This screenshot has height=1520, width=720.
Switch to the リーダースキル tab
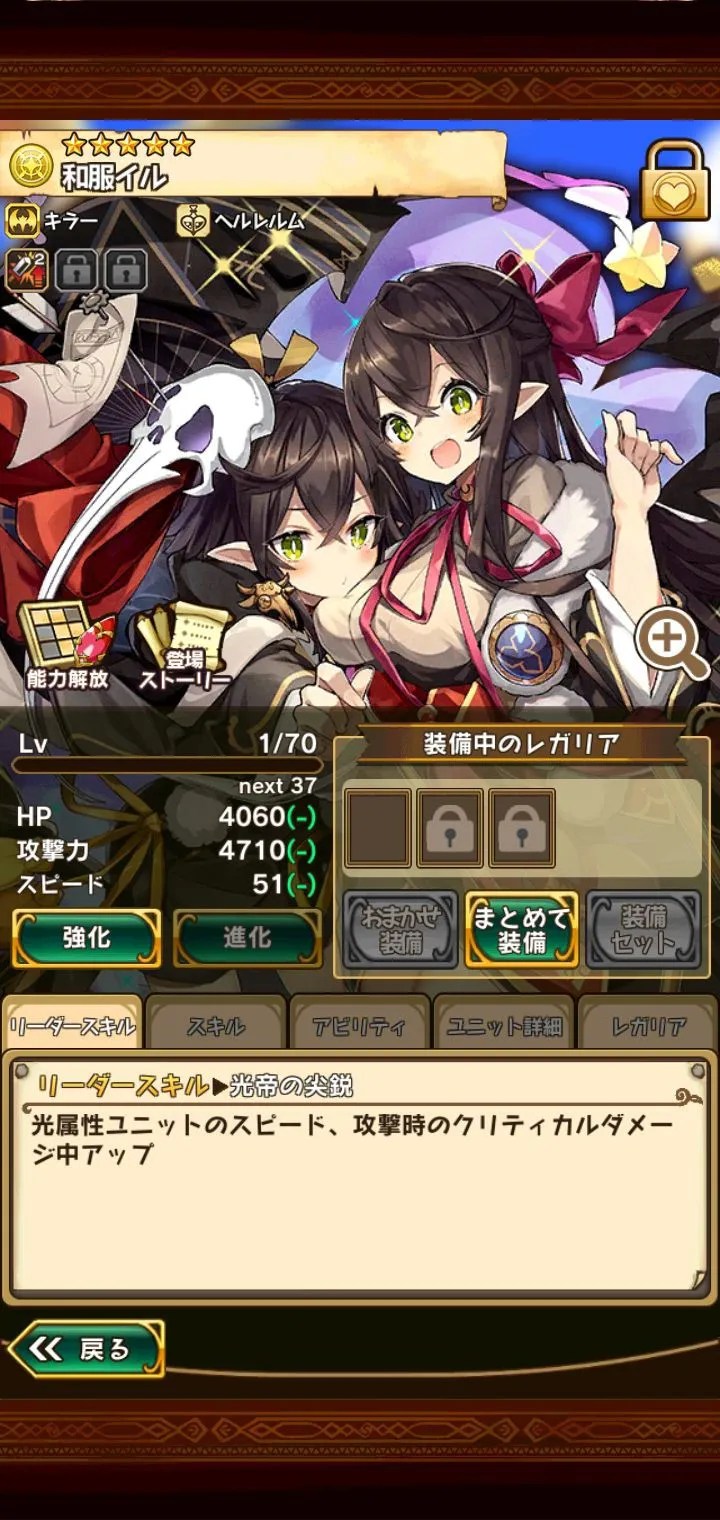point(72,1025)
